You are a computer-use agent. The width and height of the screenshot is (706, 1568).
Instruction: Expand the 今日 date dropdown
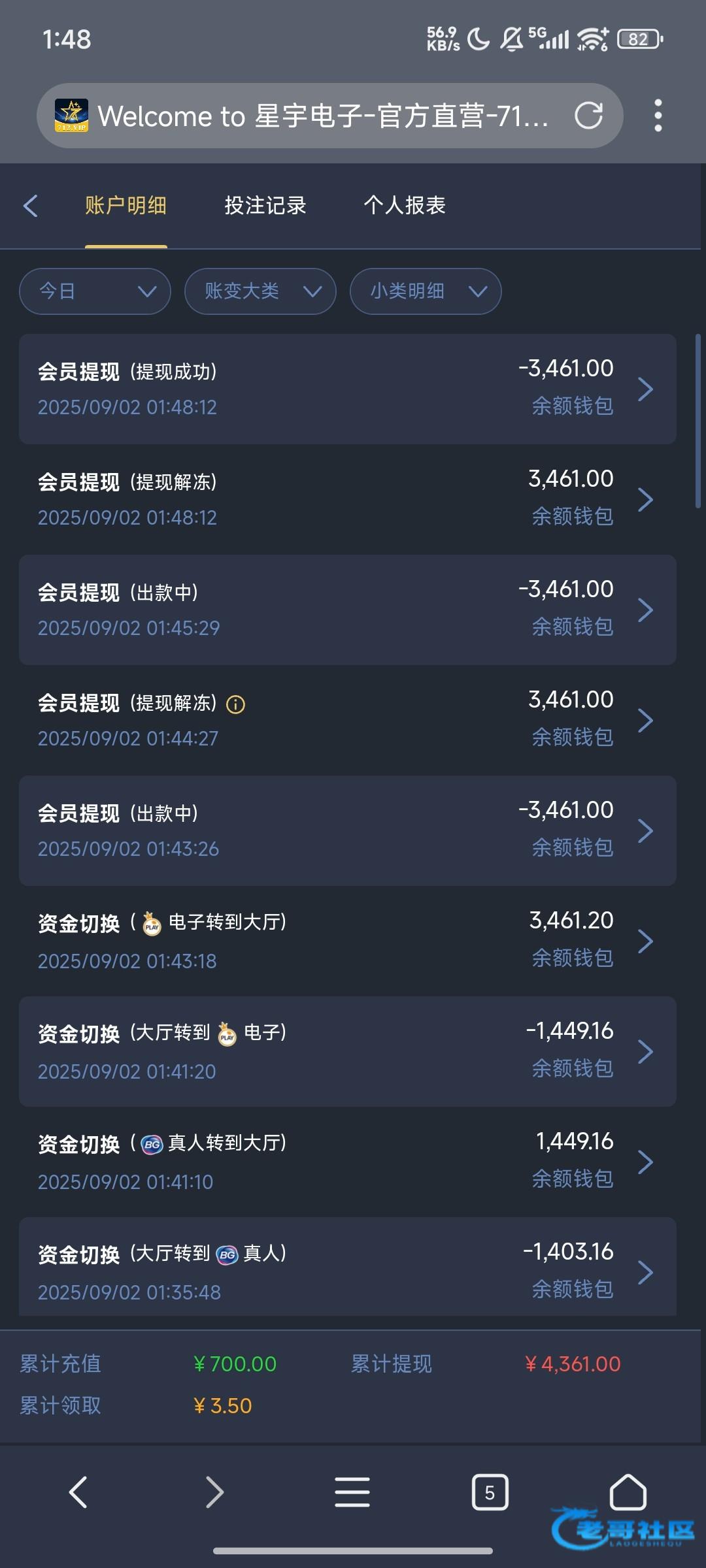coord(95,291)
